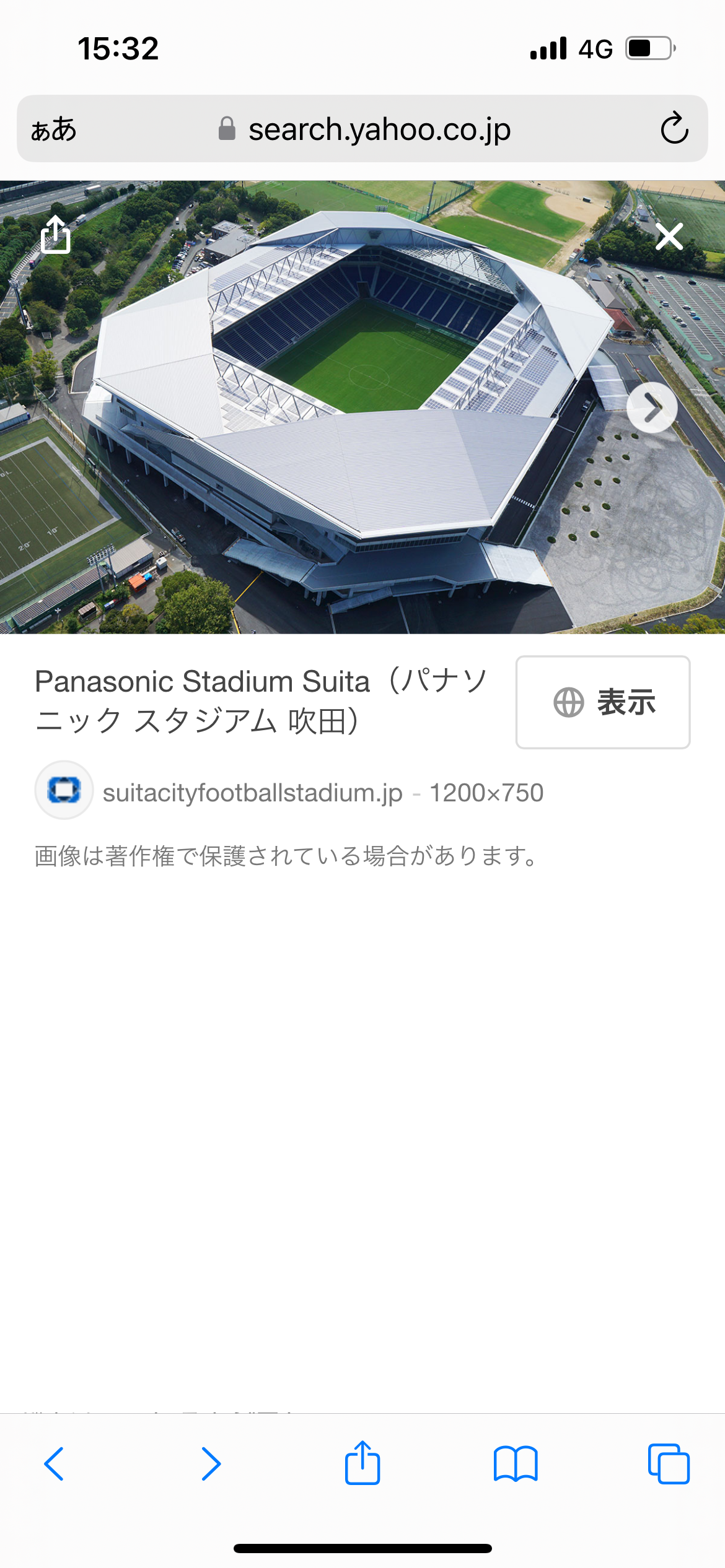This screenshot has height=1568, width=725.
Task: Go forward in Safari
Action: (211, 1463)
